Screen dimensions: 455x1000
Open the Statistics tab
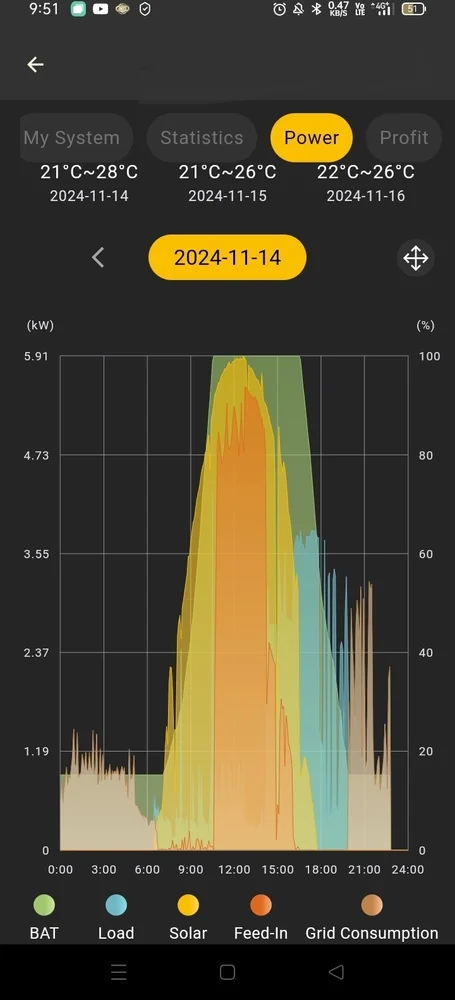[202, 138]
